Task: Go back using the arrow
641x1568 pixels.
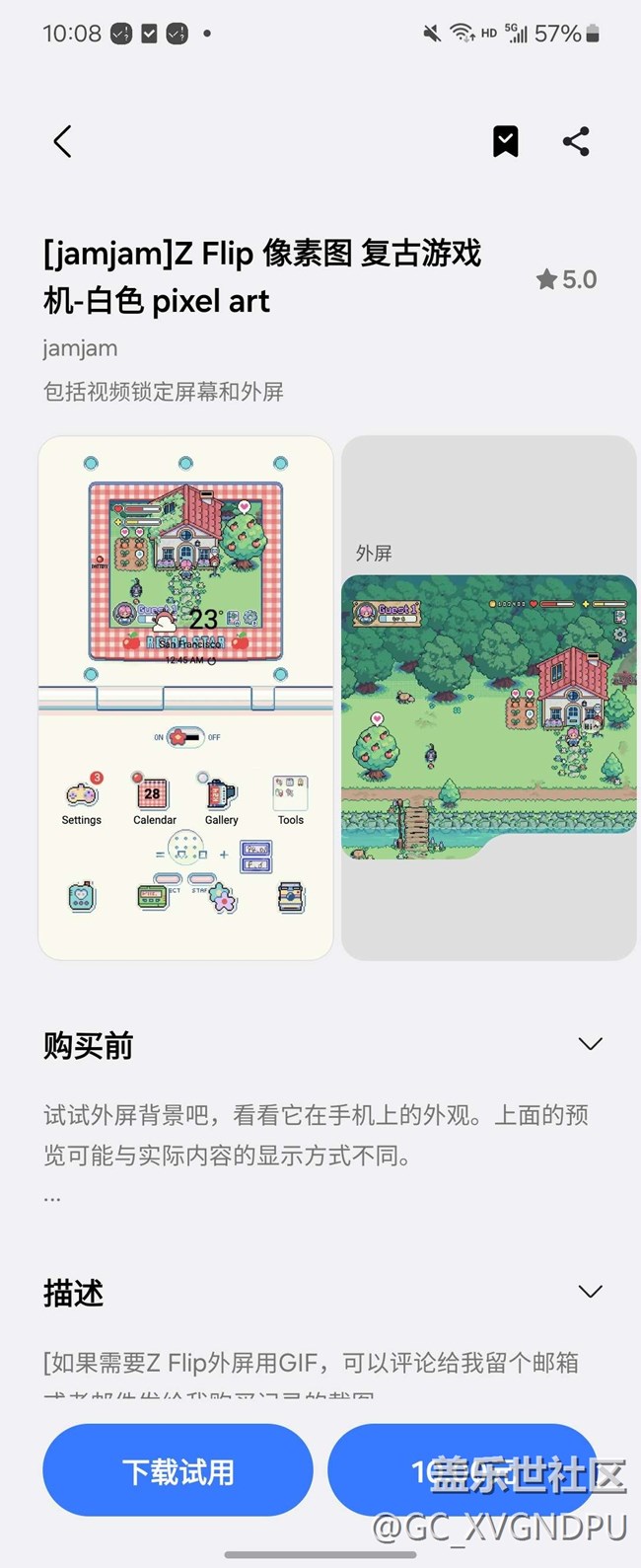Action: (62, 142)
